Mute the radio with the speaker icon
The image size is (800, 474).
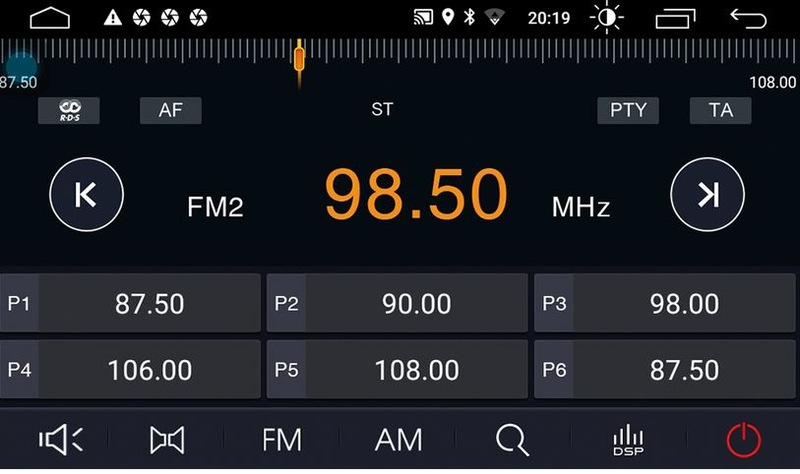coord(60,439)
